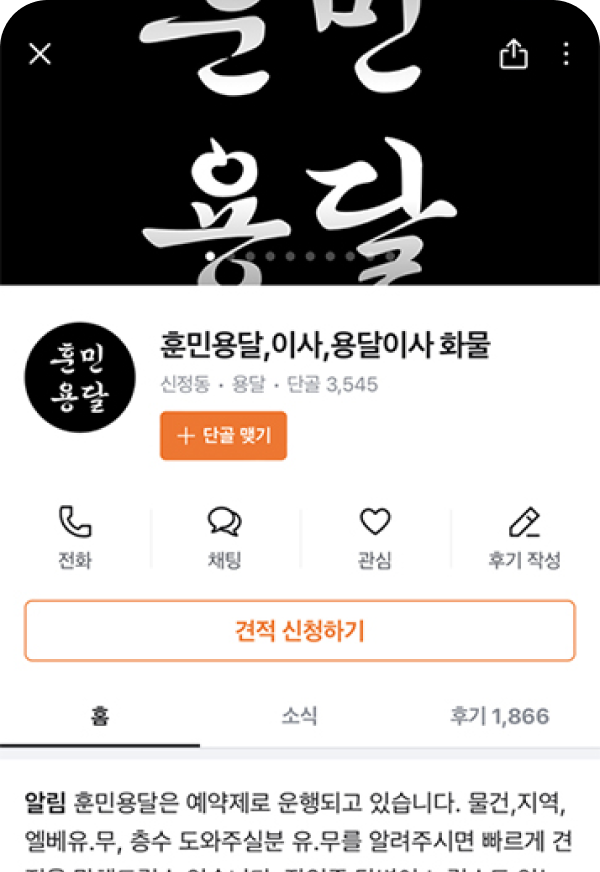Close the business profile page

click(x=40, y=54)
